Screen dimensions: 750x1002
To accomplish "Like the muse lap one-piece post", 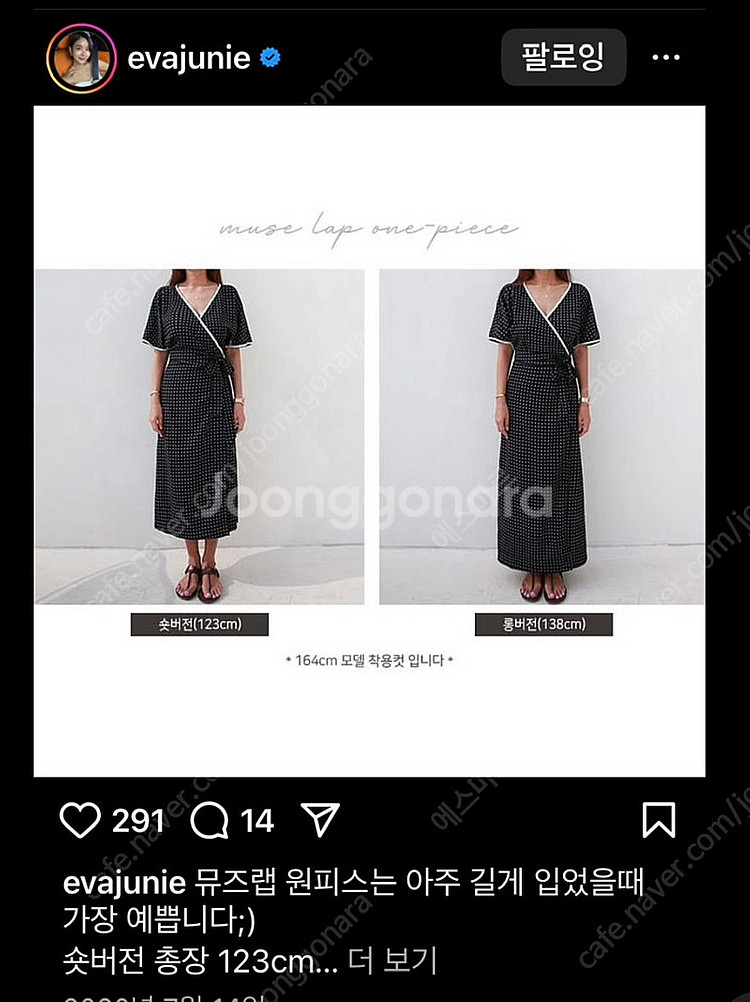I will (80, 821).
